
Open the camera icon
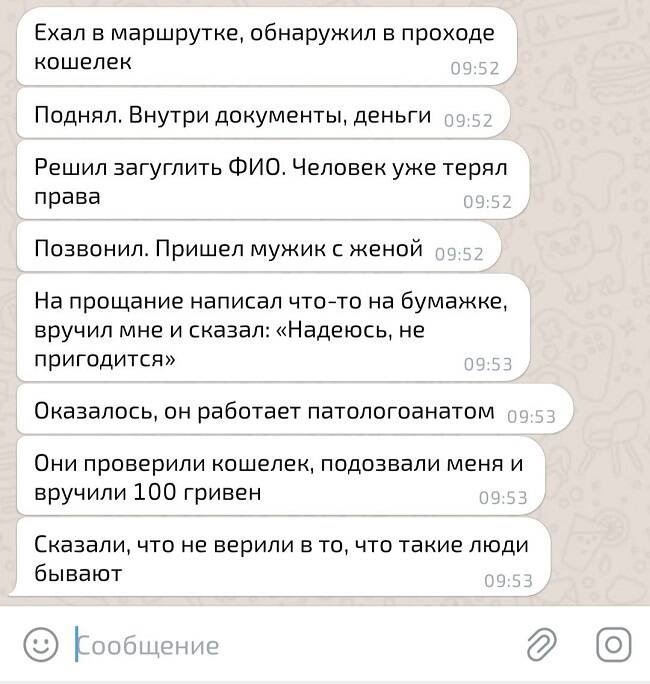point(612,644)
